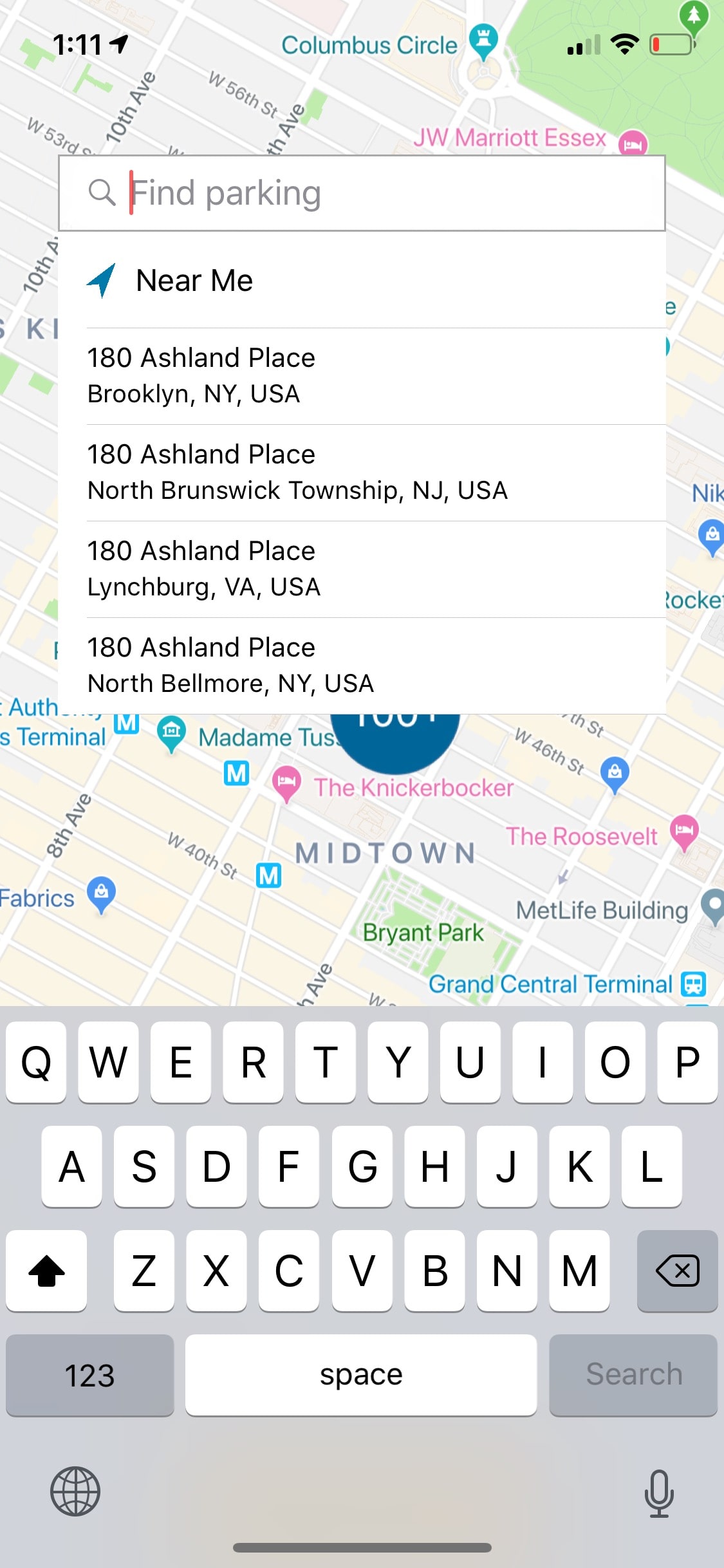
Task: Tap the shift key
Action: point(46,1271)
